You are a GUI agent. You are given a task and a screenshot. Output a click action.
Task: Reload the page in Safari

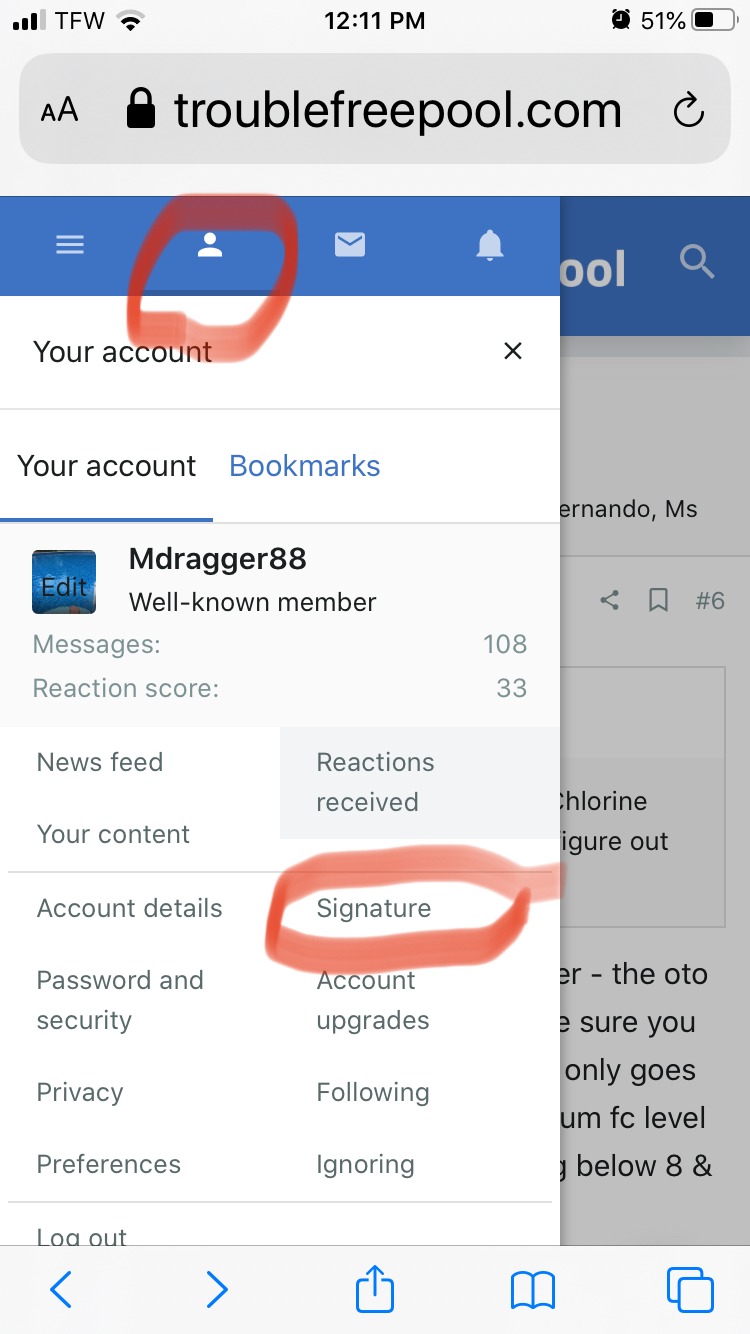pyautogui.click(x=688, y=110)
